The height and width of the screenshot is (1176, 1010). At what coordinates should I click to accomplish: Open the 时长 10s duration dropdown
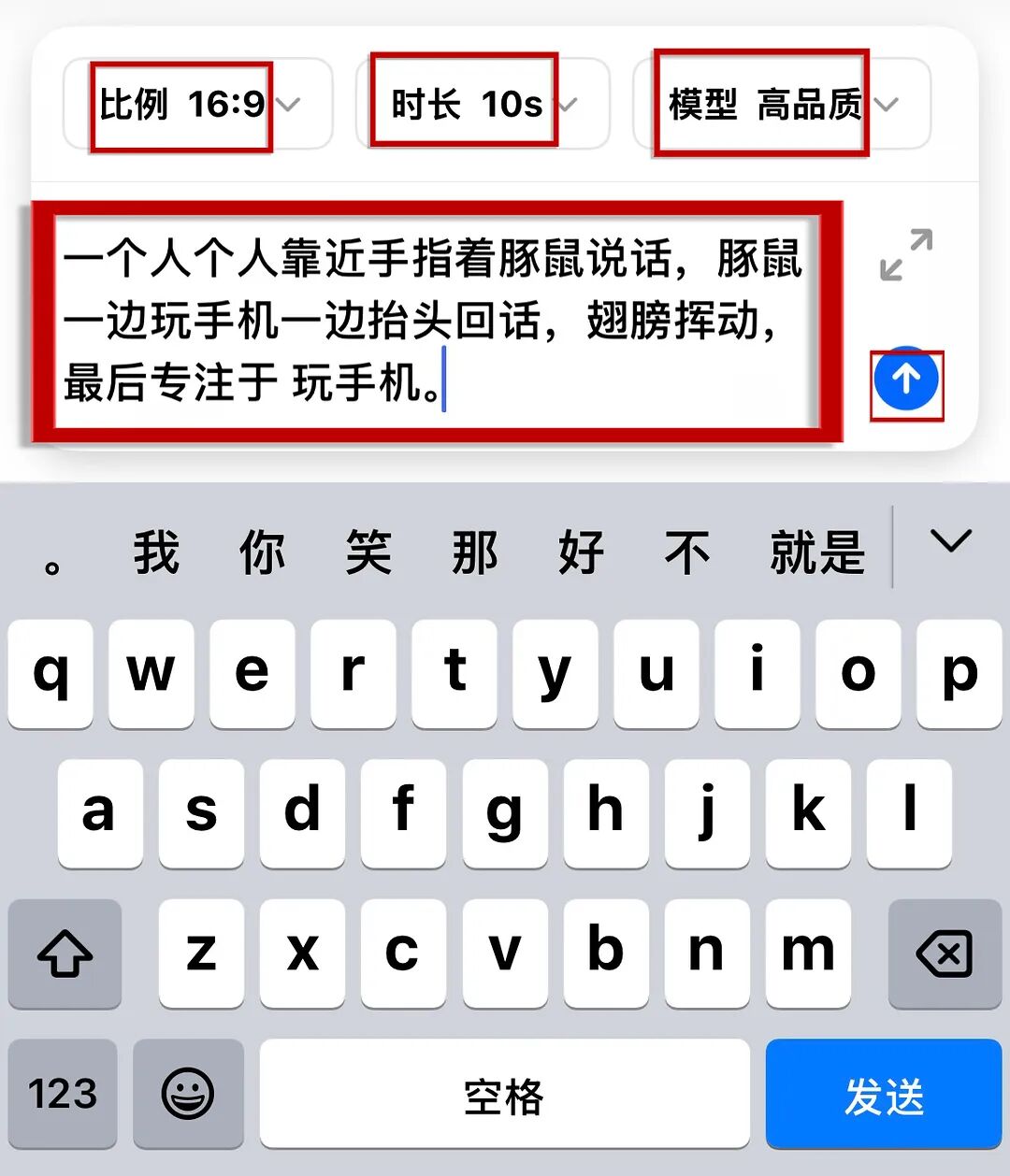pyautogui.click(x=482, y=105)
